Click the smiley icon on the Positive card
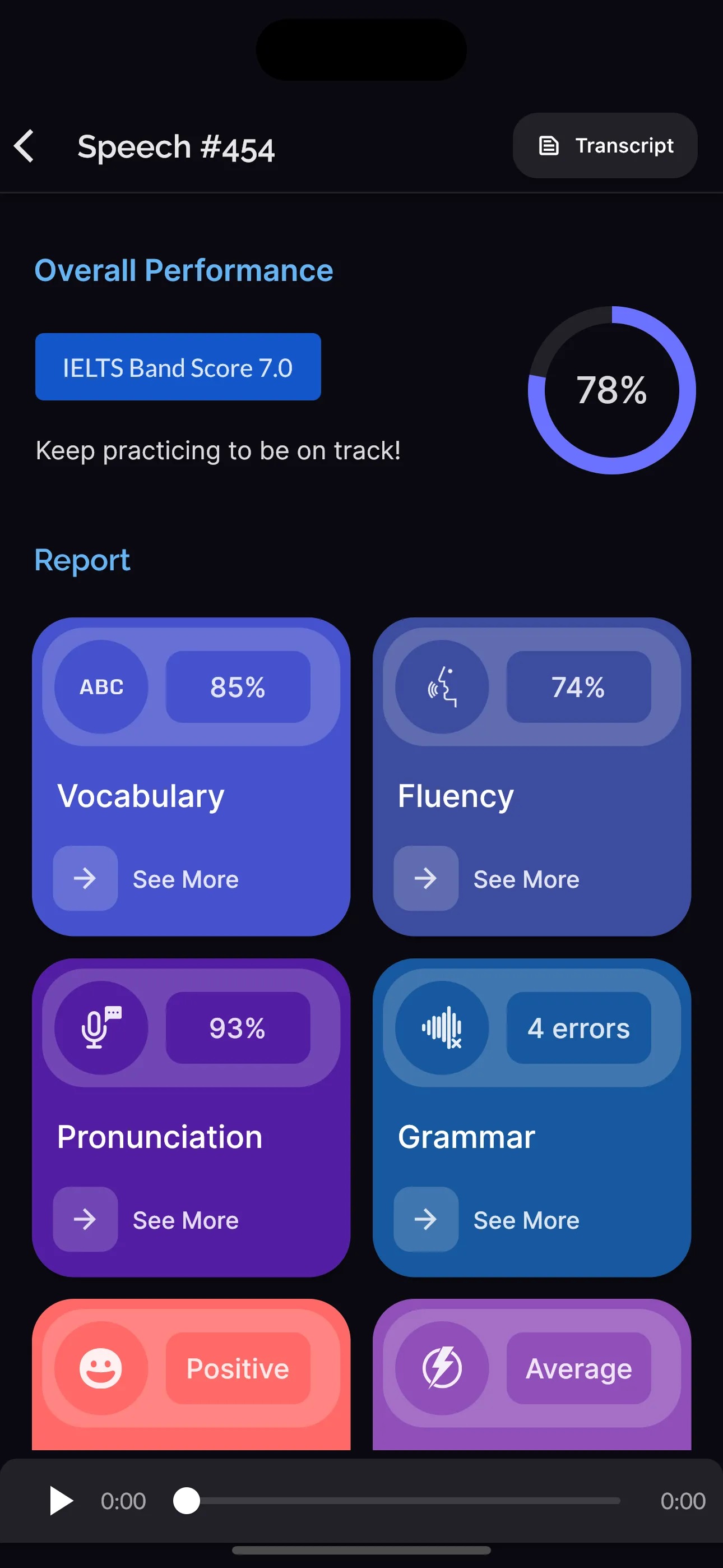 tap(100, 1368)
